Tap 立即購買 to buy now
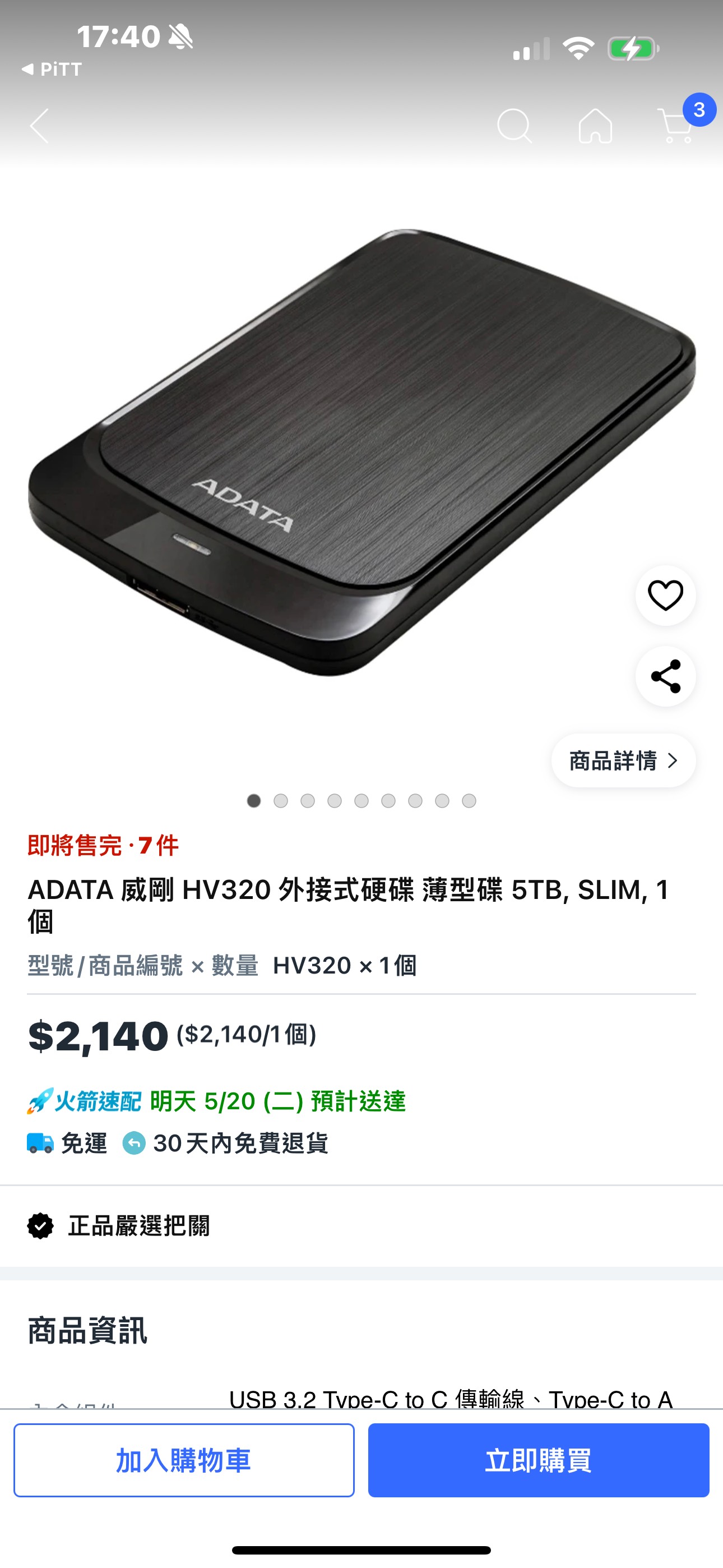Viewport: 723px width, 1568px height. tap(538, 1460)
